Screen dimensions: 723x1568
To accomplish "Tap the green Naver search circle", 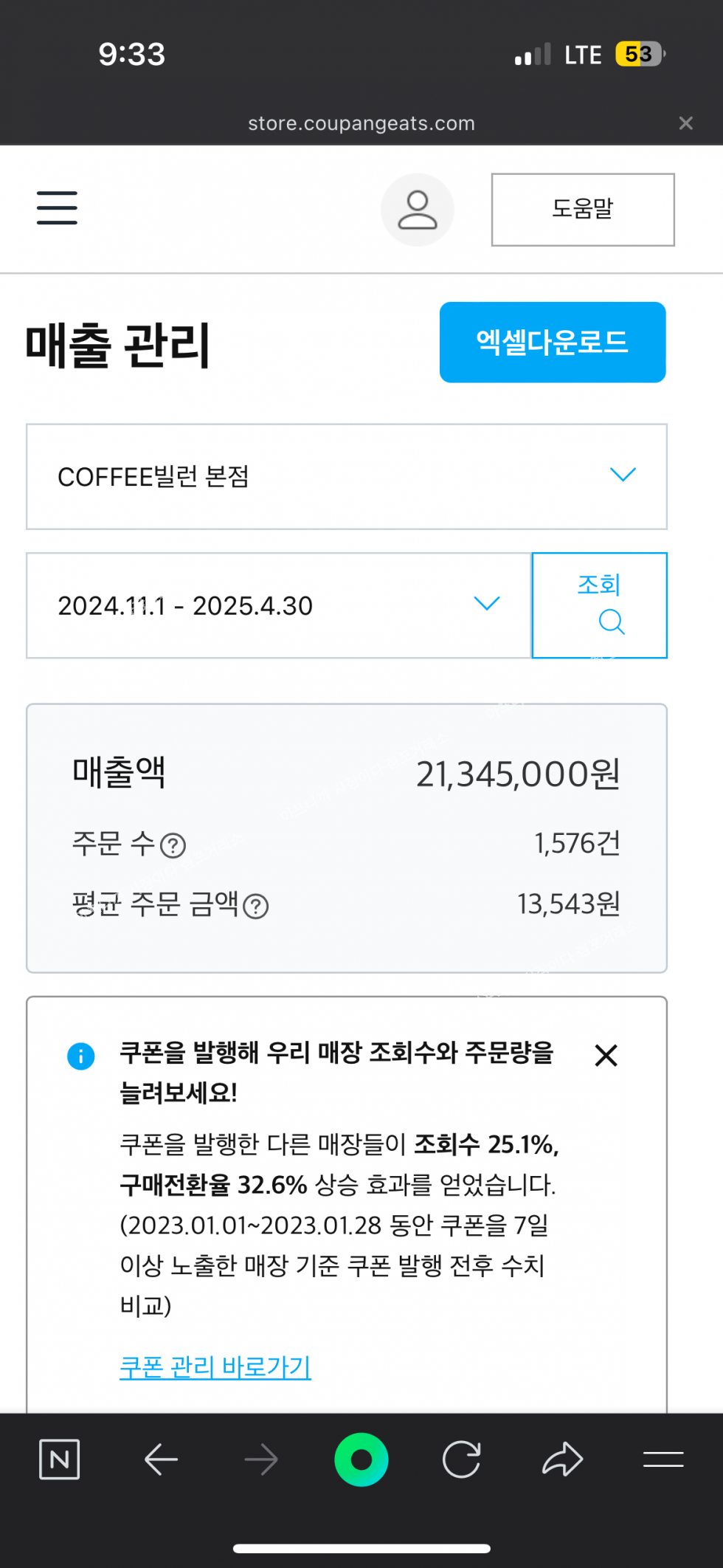I will [x=361, y=1459].
